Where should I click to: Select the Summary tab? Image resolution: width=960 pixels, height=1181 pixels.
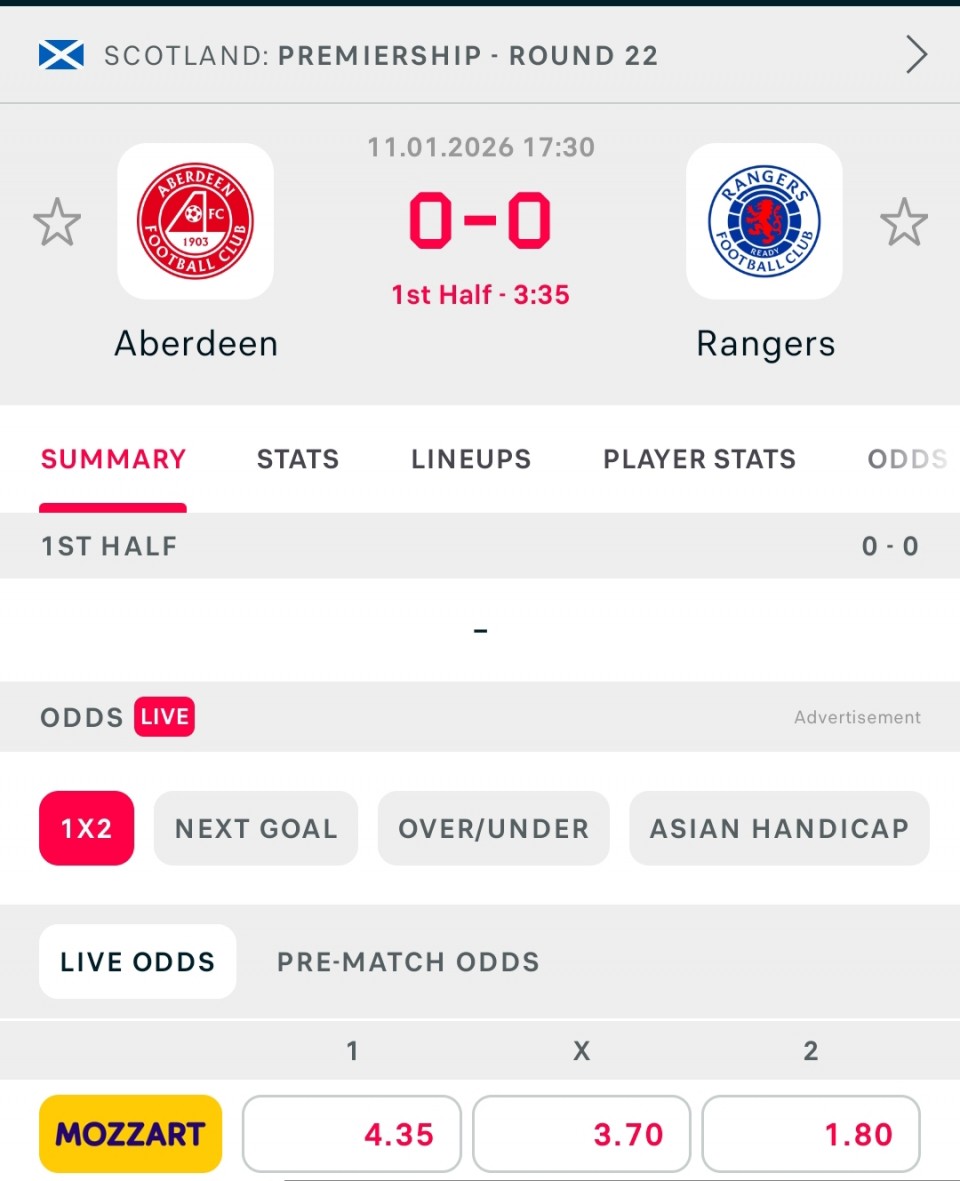tap(113, 459)
